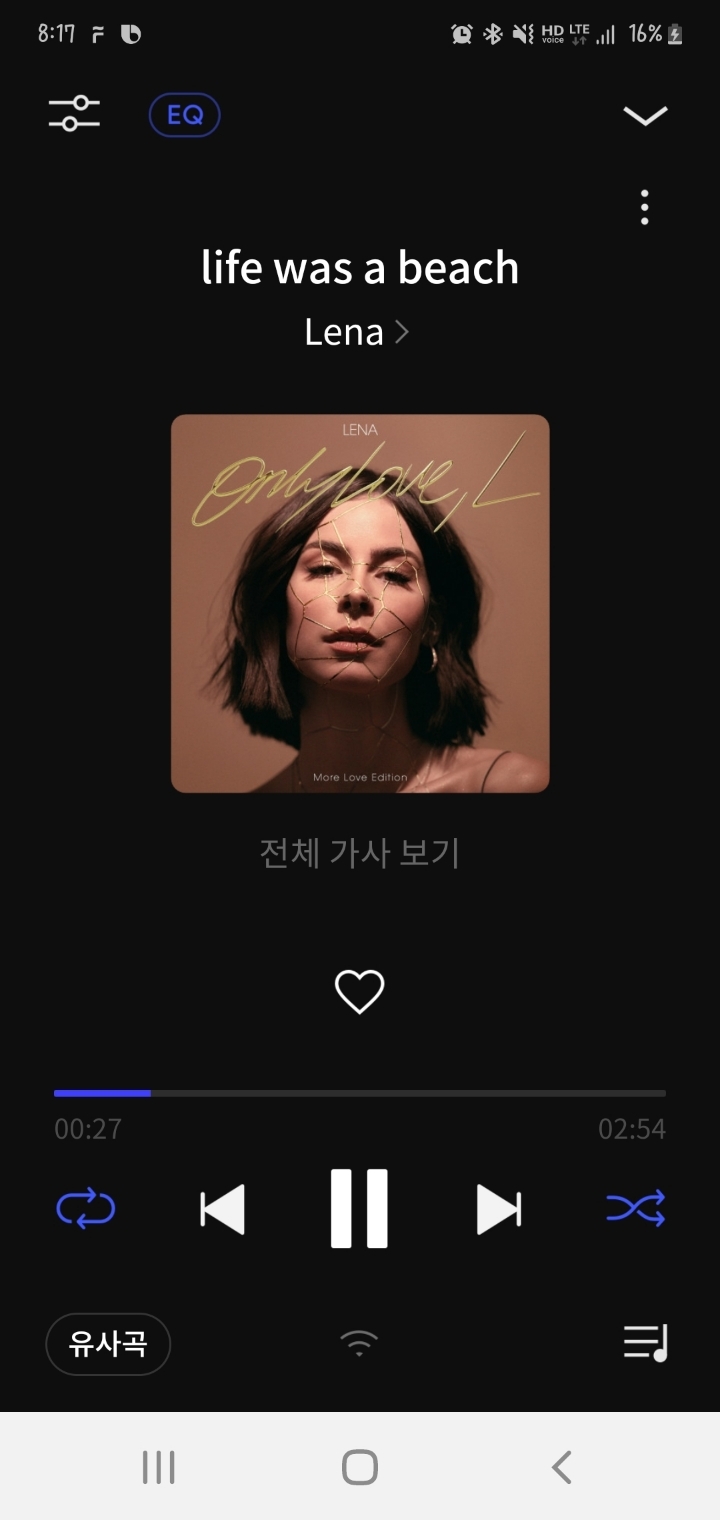Show similar songs with 유사곡 button
Viewport: 720px width, 1520px height.
click(x=108, y=1344)
